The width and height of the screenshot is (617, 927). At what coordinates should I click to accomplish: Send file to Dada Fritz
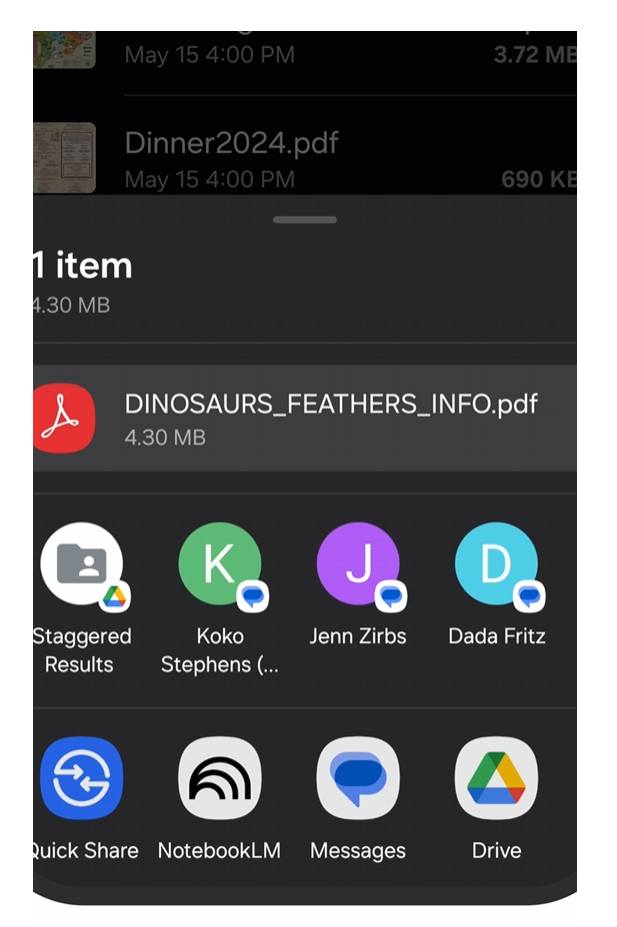[x=496, y=566]
